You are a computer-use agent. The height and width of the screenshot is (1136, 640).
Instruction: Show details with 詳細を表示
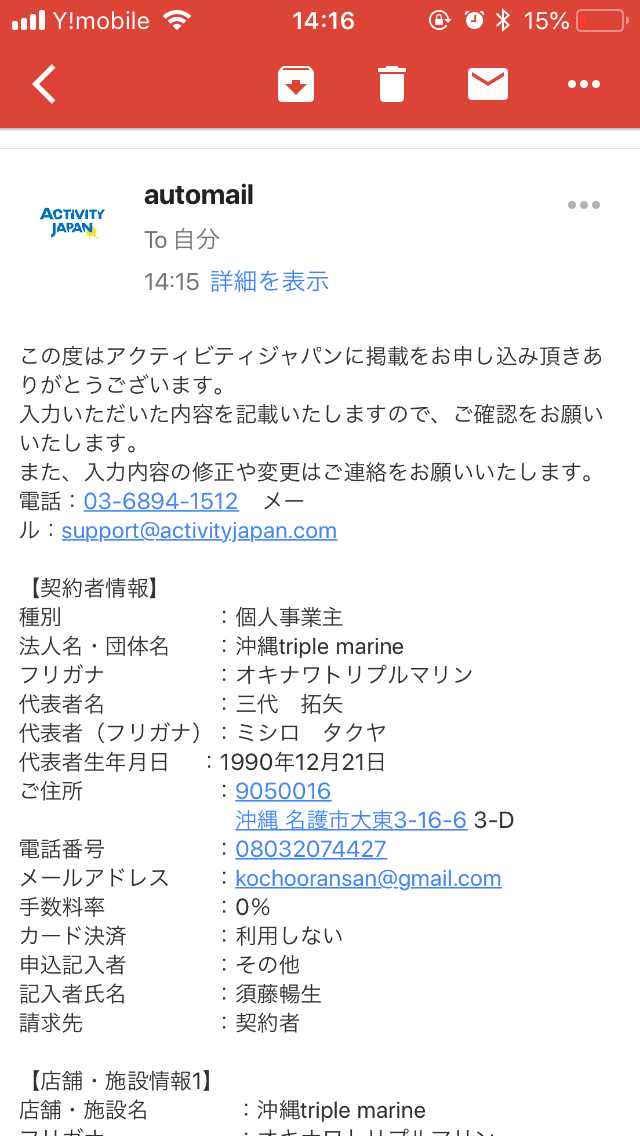[x=270, y=281]
